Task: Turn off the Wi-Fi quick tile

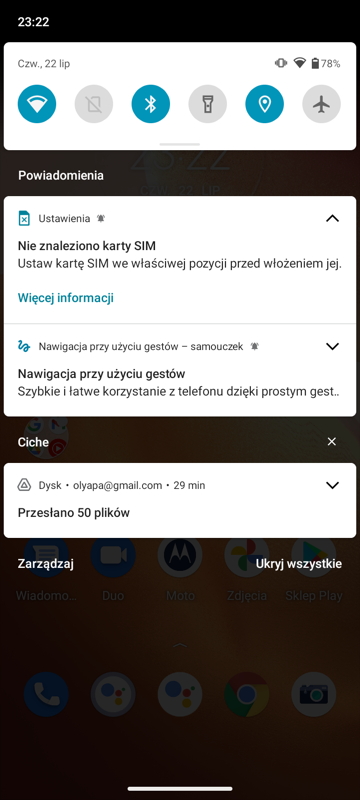Action: click(37, 104)
